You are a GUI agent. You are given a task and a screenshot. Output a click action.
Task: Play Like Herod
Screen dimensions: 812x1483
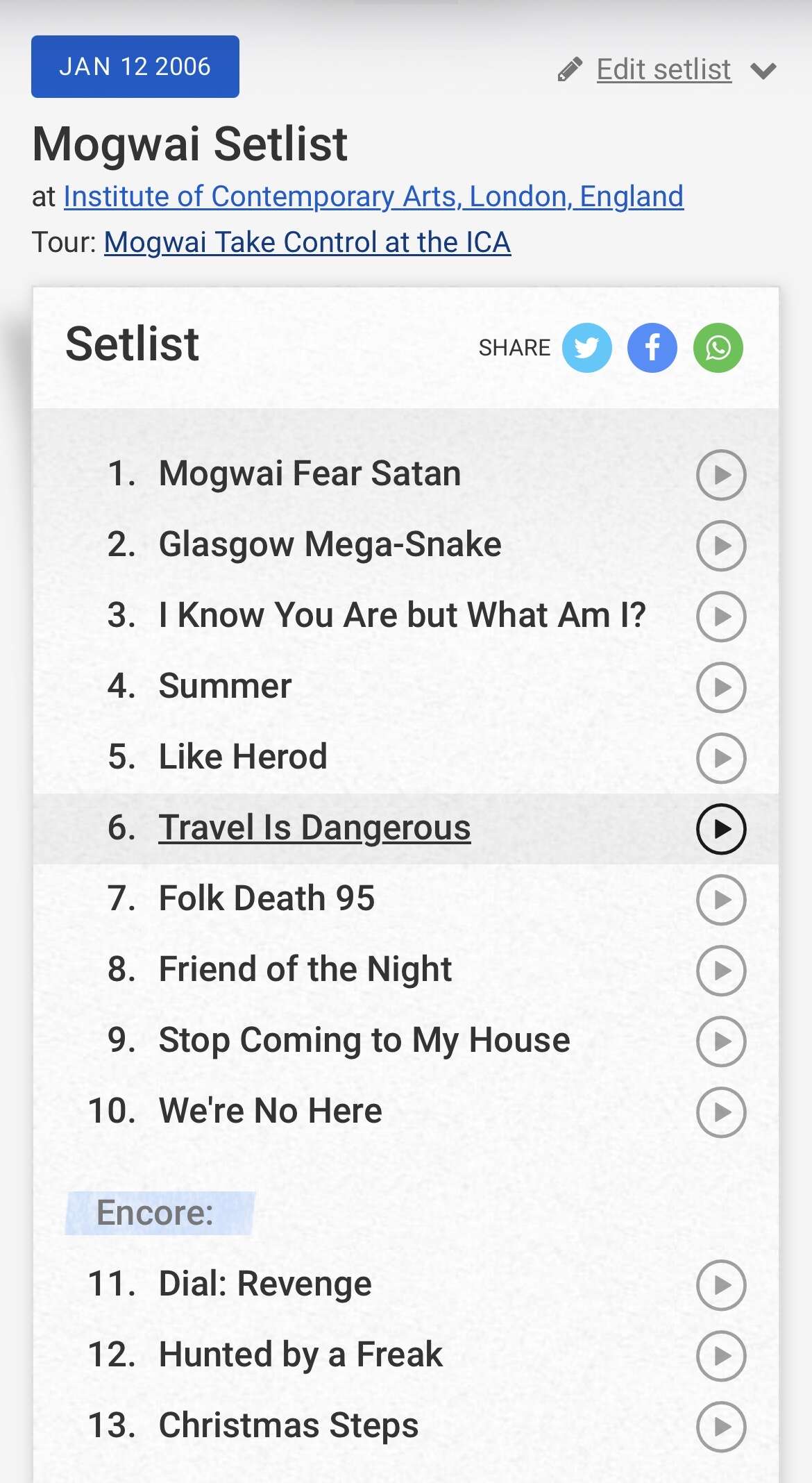(721, 758)
